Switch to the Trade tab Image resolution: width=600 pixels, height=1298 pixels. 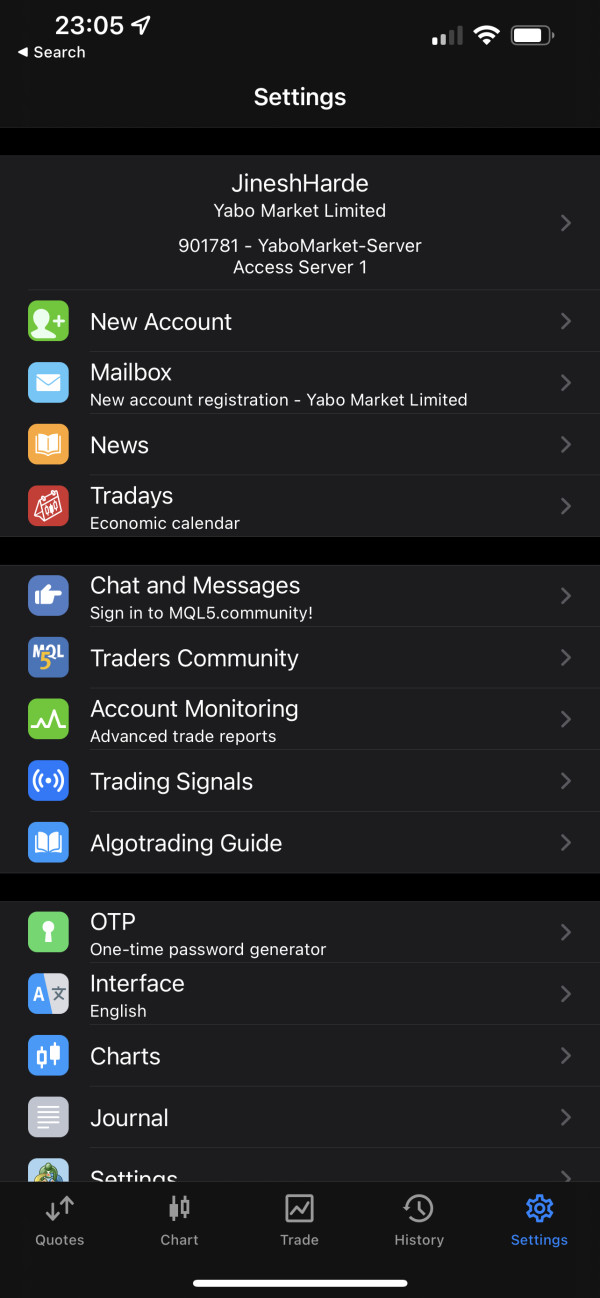pyautogui.click(x=300, y=1220)
